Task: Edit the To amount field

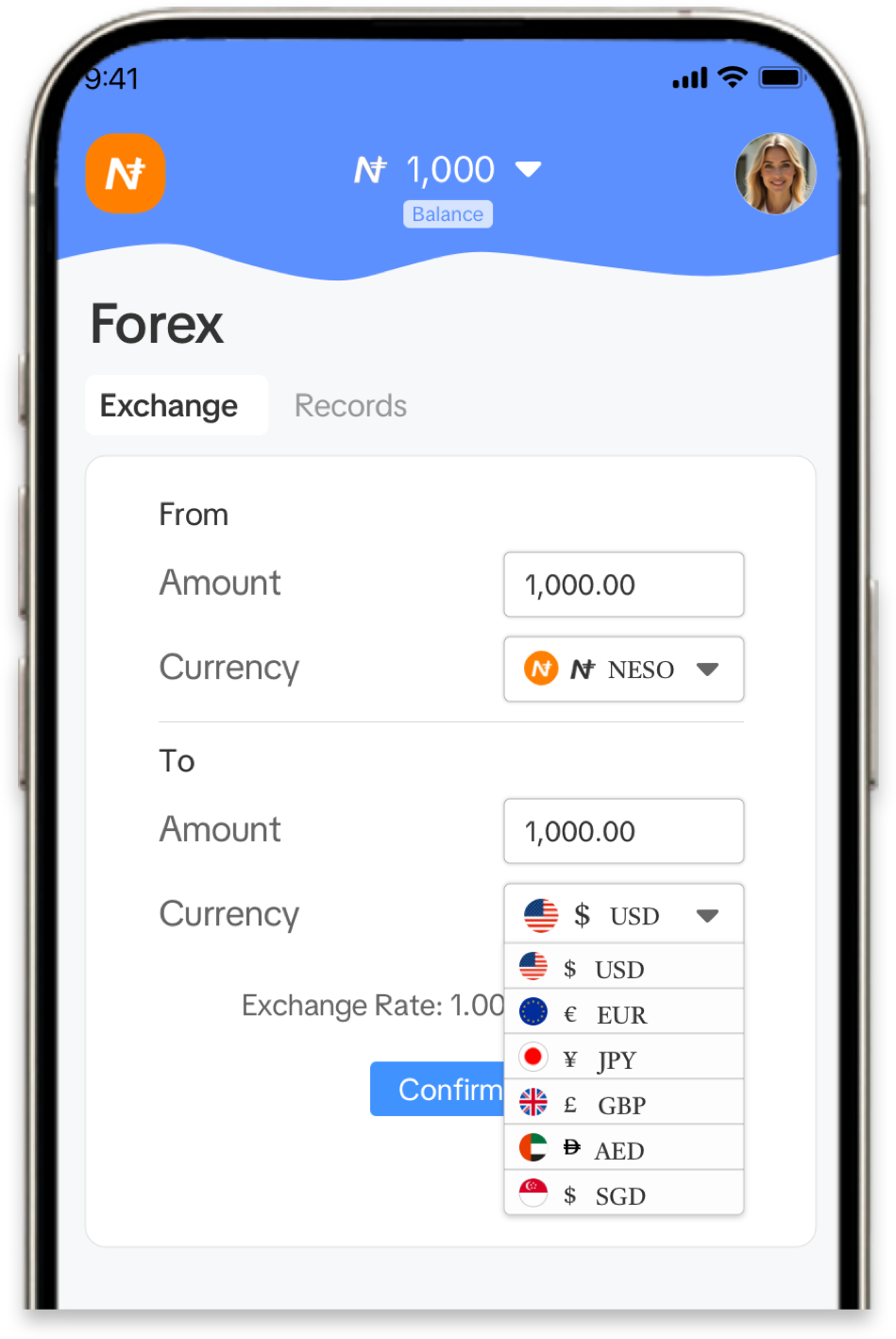Action: point(623,831)
